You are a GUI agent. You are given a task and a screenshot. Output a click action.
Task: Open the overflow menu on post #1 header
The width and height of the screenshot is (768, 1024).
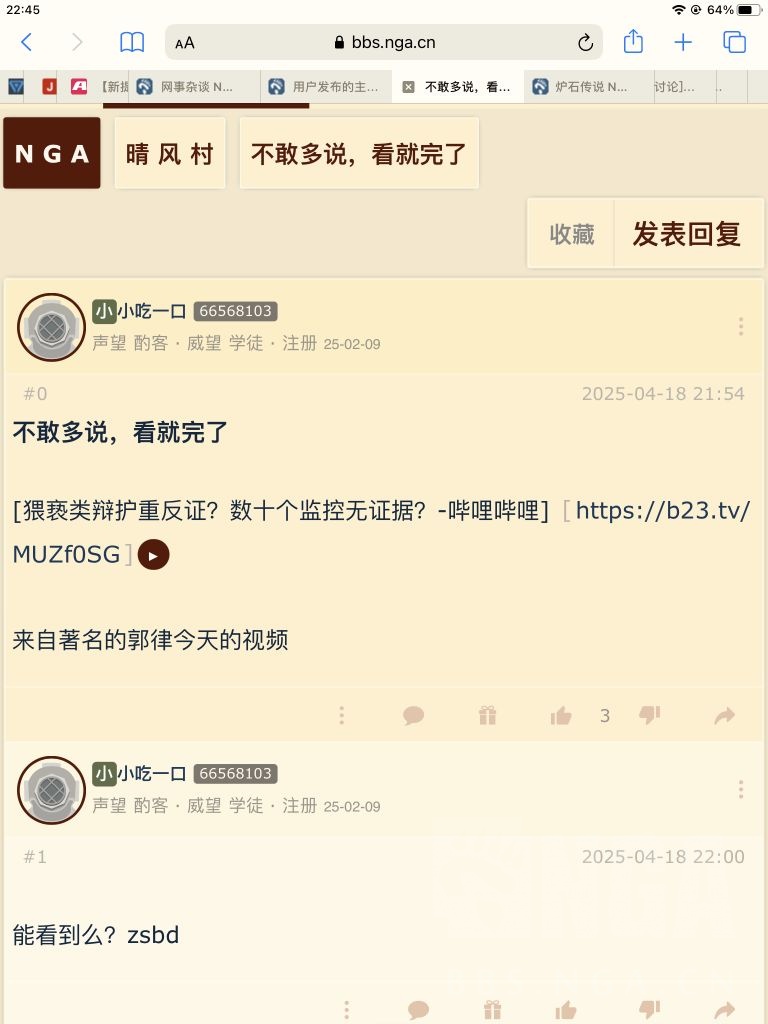pyautogui.click(x=741, y=790)
